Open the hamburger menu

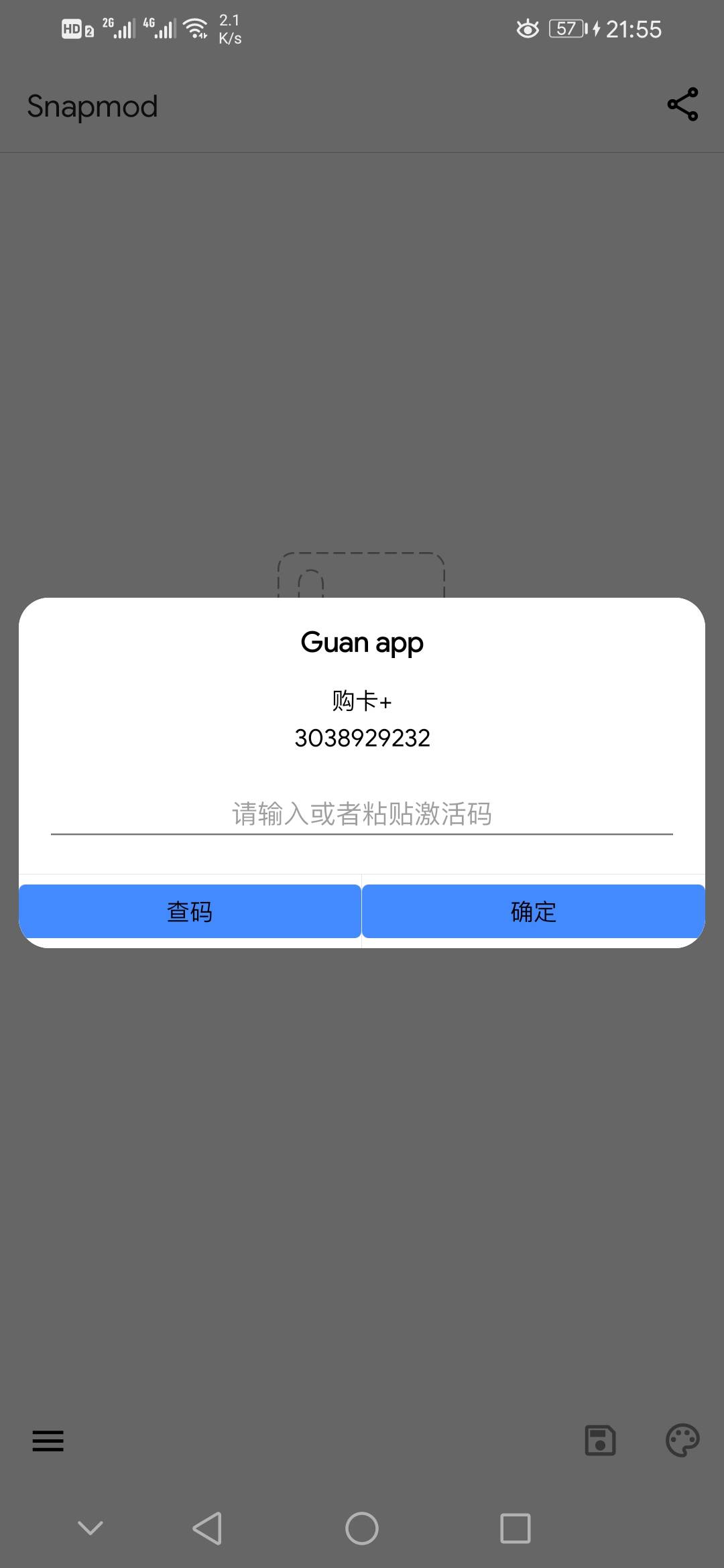tap(48, 1440)
